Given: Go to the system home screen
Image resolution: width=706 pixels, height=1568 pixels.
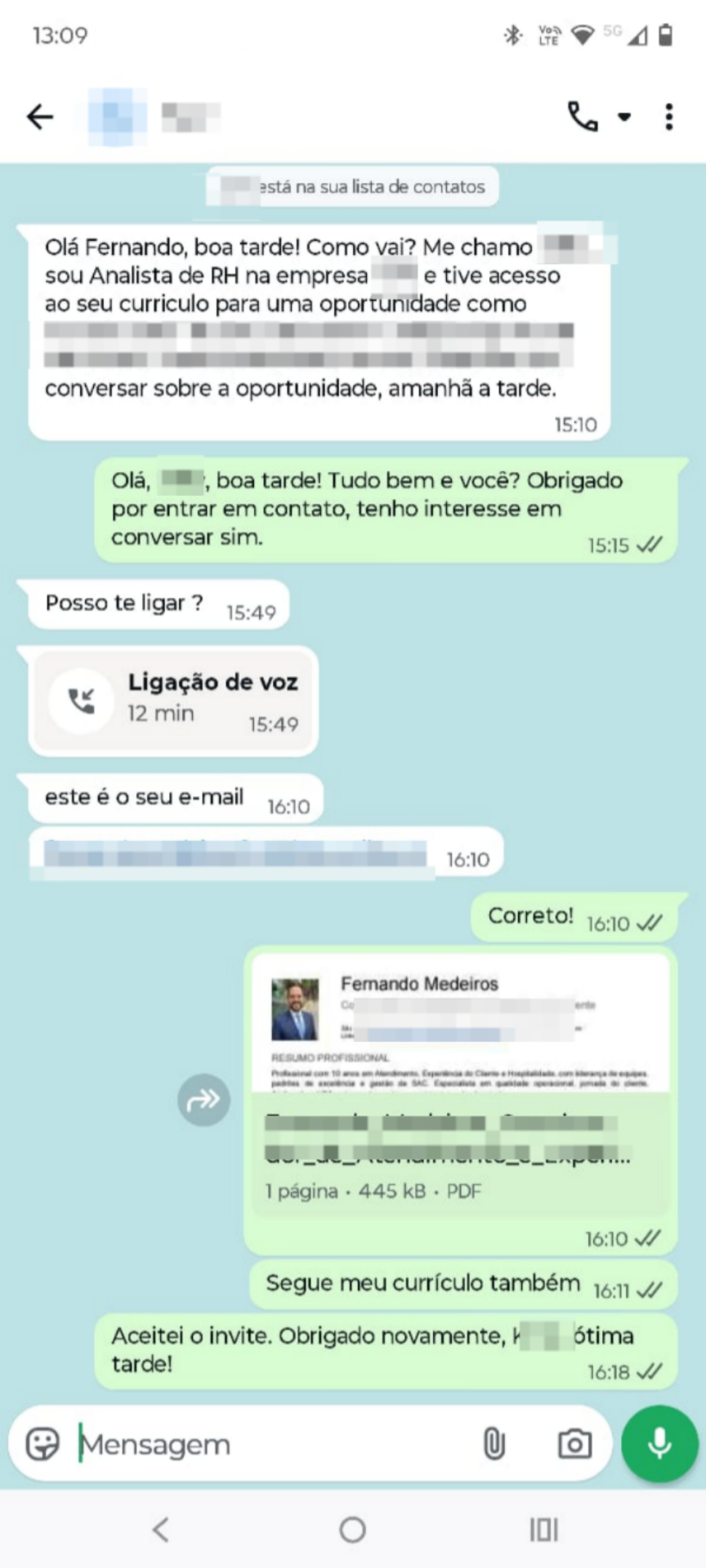Looking at the screenshot, I should click(353, 1530).
